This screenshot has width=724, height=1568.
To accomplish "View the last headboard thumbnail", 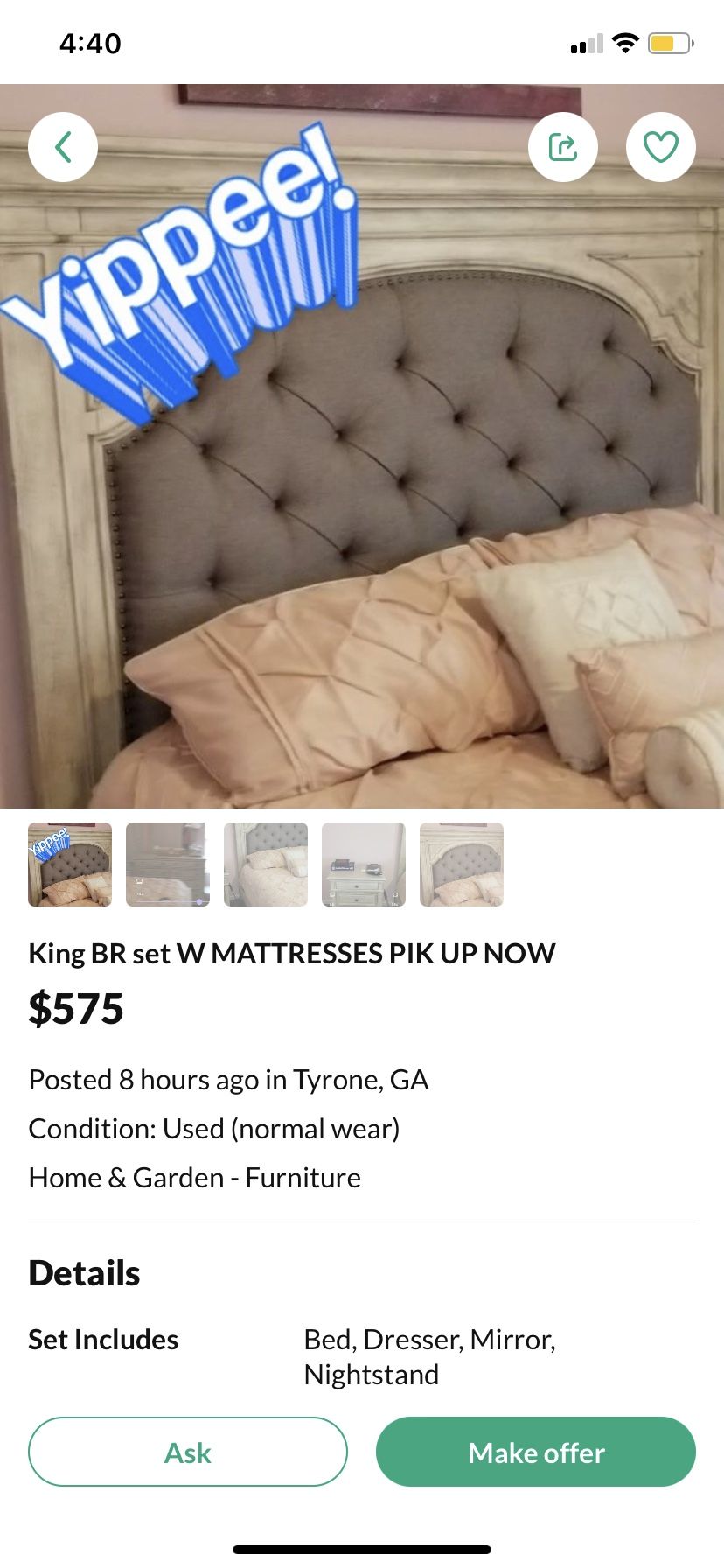I will [461, 864].
